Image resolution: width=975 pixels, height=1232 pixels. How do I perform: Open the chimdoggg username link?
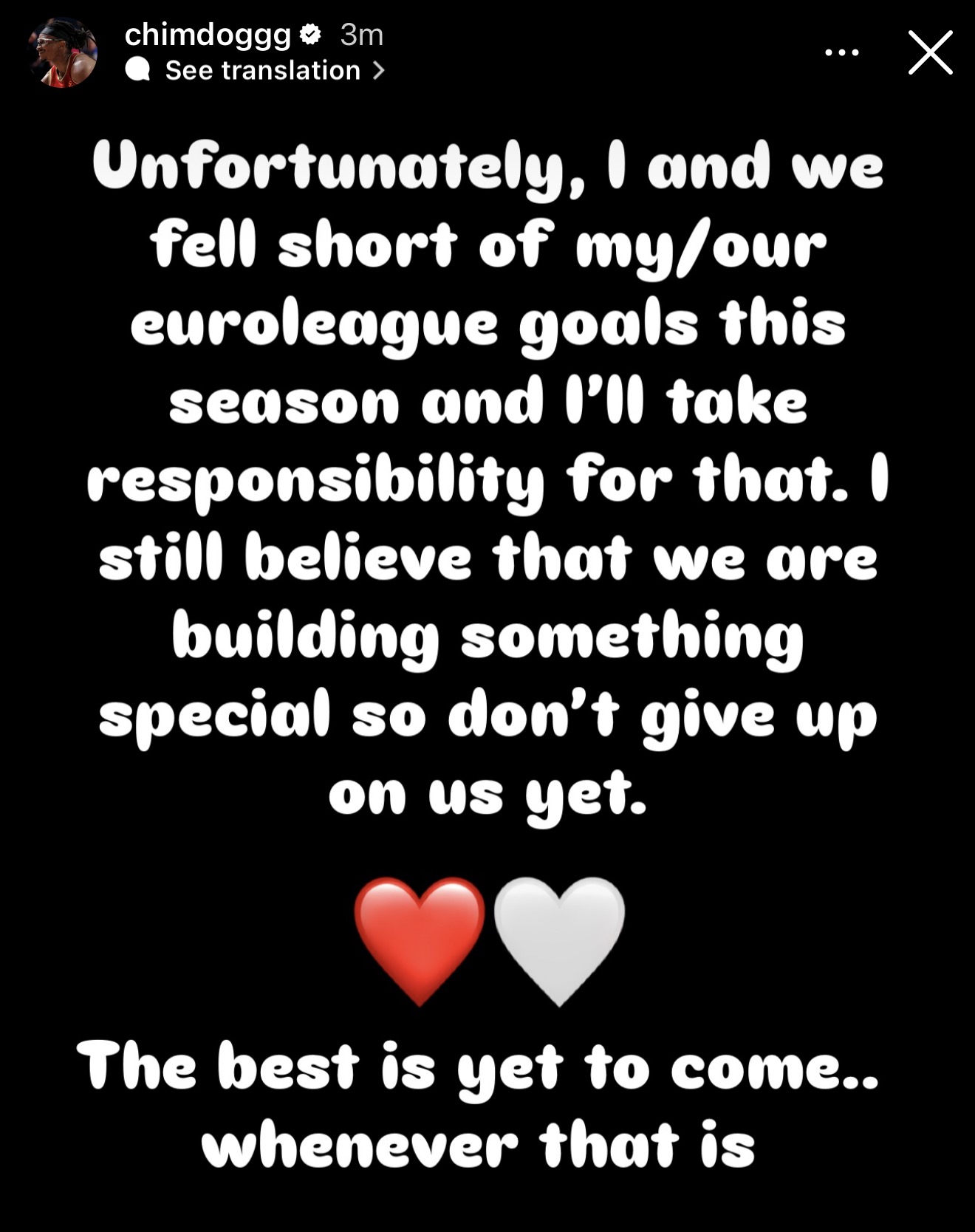tap(208, 34)
